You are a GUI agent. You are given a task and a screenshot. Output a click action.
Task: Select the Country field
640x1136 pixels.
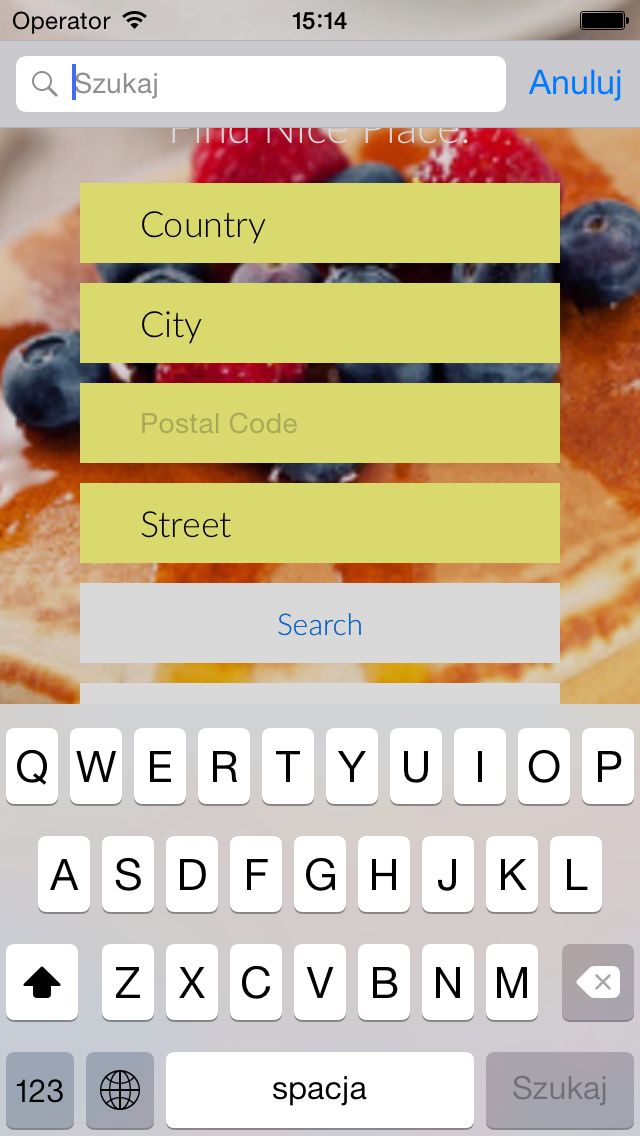click(320, 224)
